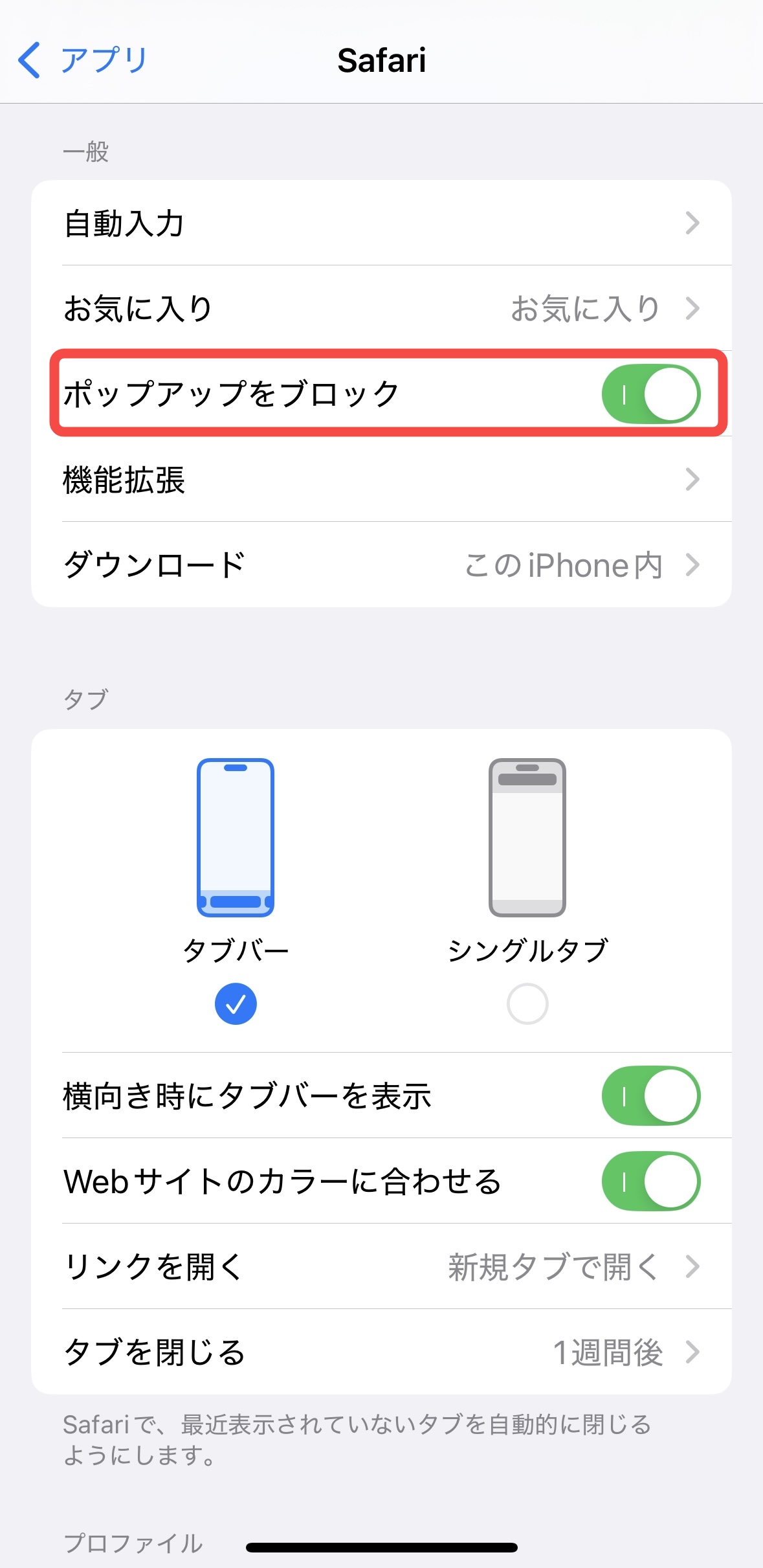Toggle ポップアップをブロック switch off
This screenshot has height=1568, width=763.
pyautogui.click(x=650, y=394)
